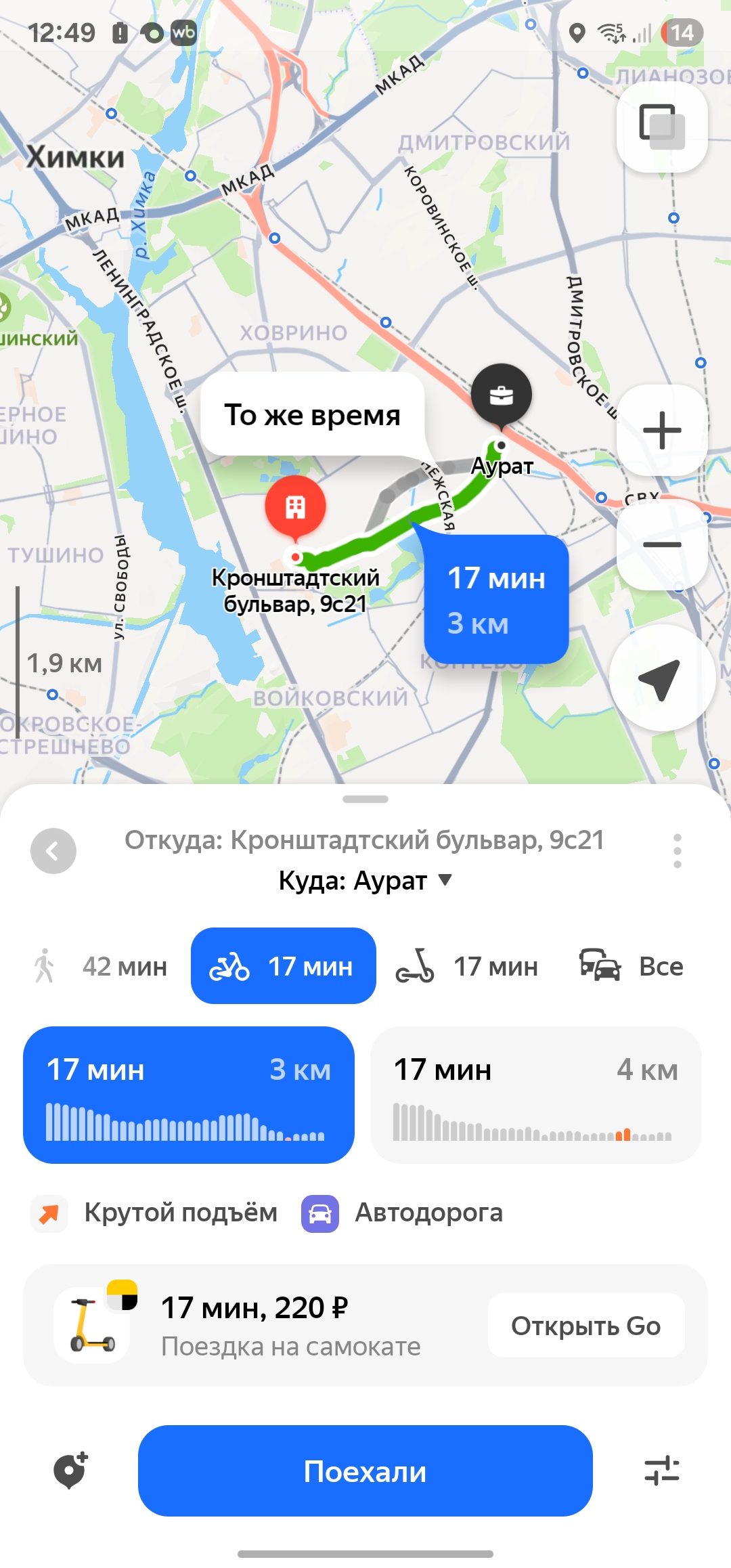Open the map layers button
The image size is (731, 1568).
pyautogui.click(x=662, y=127)
